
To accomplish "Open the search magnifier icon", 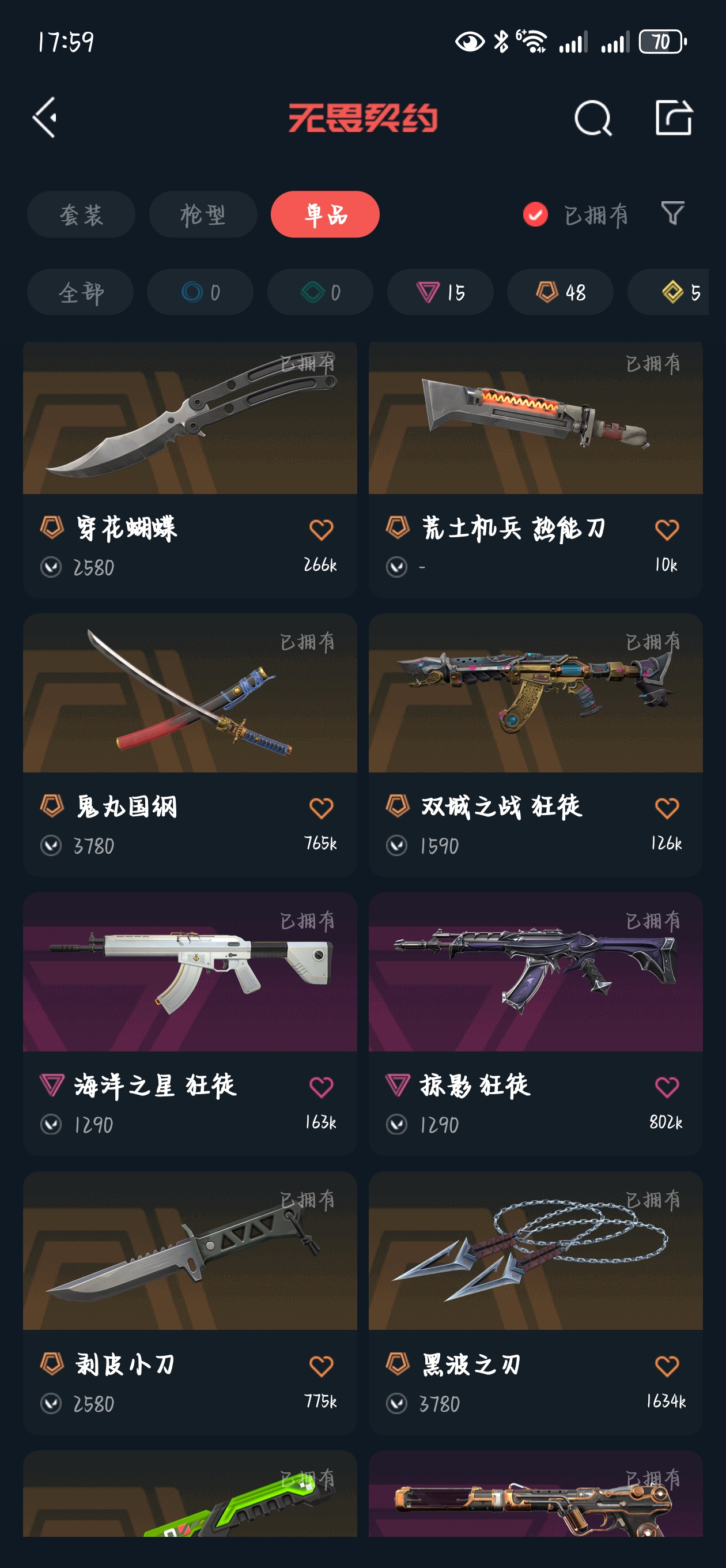I will click(x=592, y=118).
